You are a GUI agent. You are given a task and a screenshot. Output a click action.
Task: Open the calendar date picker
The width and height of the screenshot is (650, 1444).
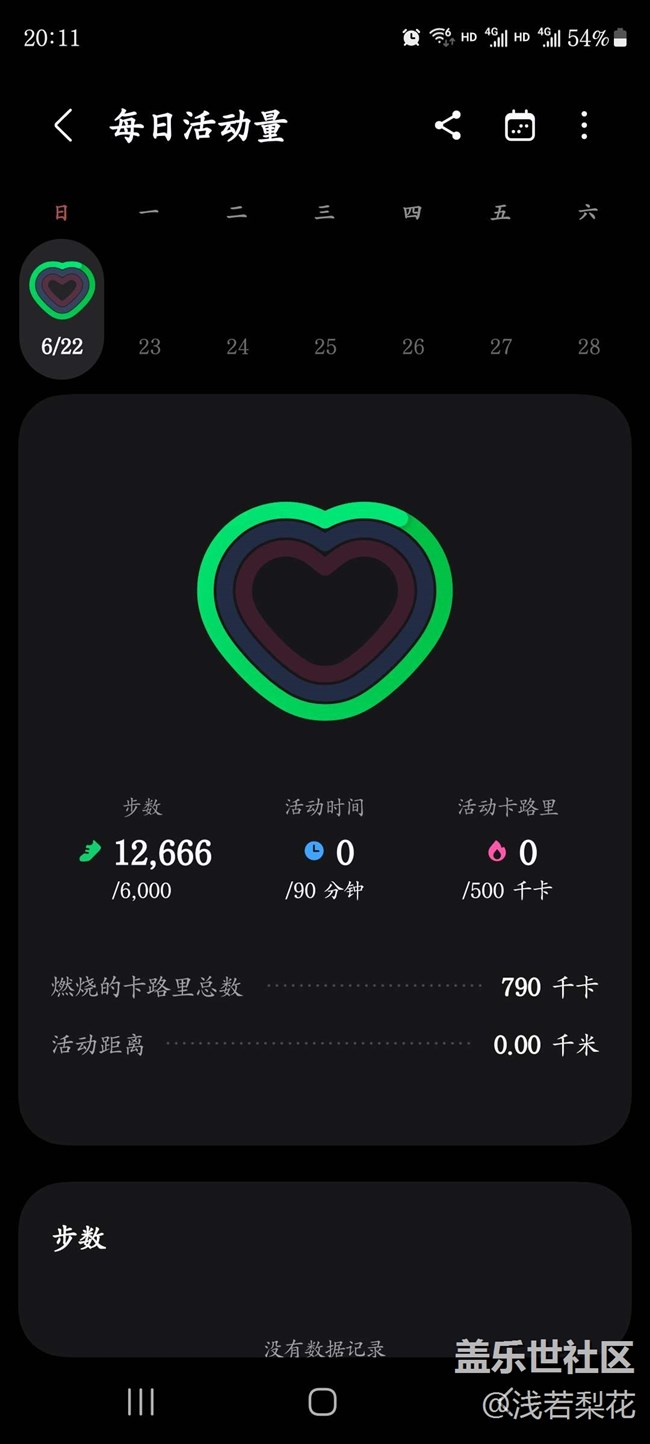[x=520, y=126]
